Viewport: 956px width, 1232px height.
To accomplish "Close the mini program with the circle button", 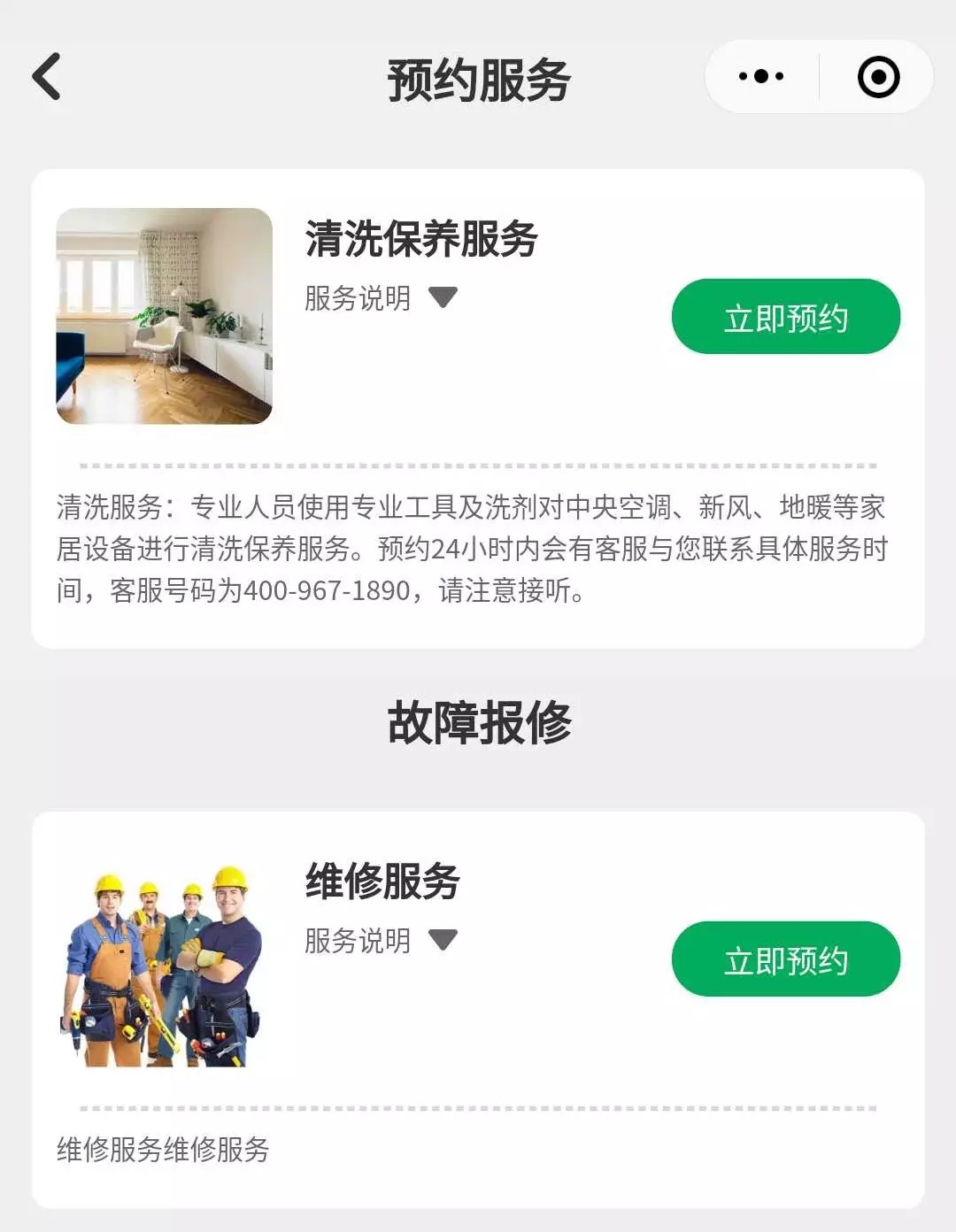I will click(x=878, y=77).
